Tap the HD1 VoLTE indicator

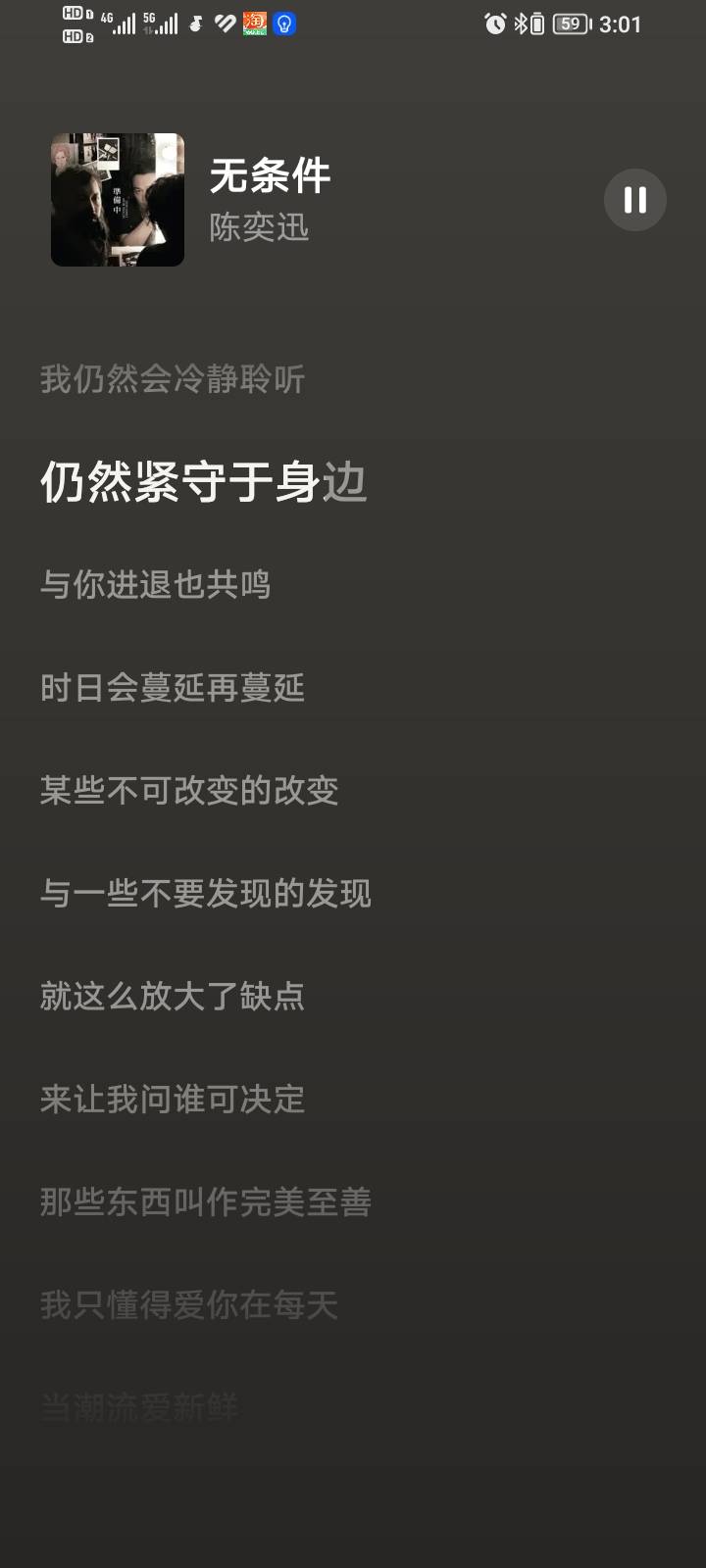pos(73,12)
